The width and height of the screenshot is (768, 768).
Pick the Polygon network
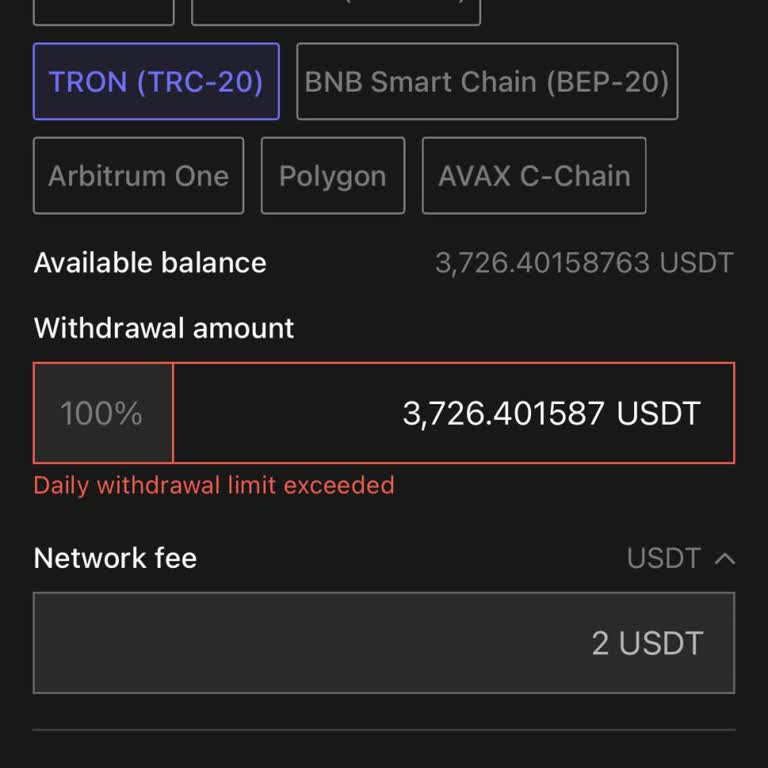point(332,176)
